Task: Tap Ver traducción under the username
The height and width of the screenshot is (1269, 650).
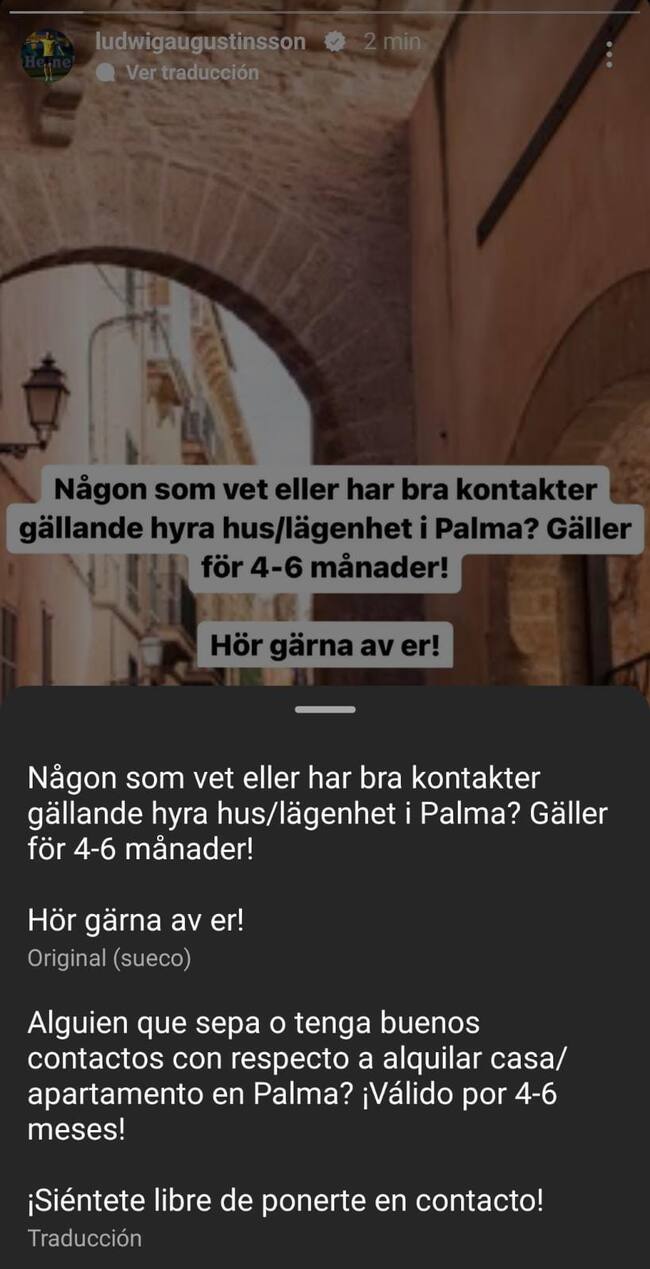Action: coord(191,72)
